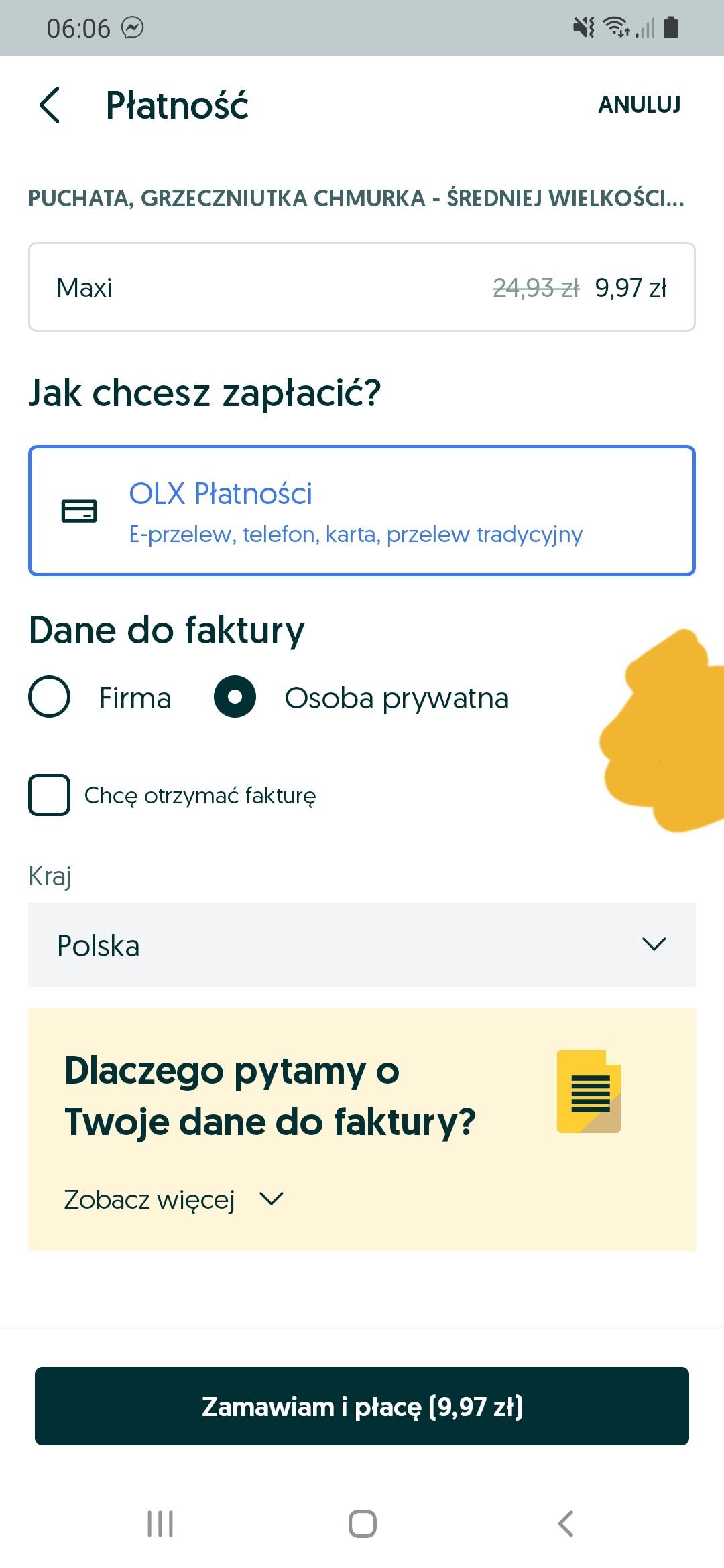Choose OLX Płatności as the payment method
Screen dimensions: 724x1568
coord(362,511)
